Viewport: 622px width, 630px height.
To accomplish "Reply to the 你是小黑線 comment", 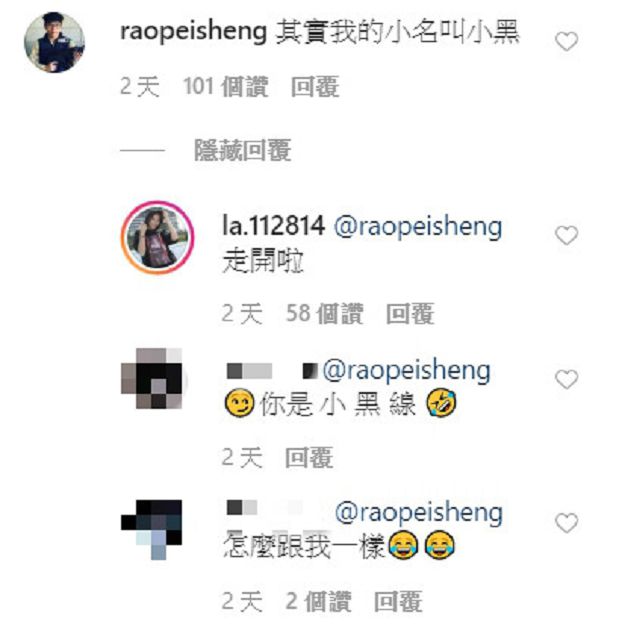I will pos(309,458).
